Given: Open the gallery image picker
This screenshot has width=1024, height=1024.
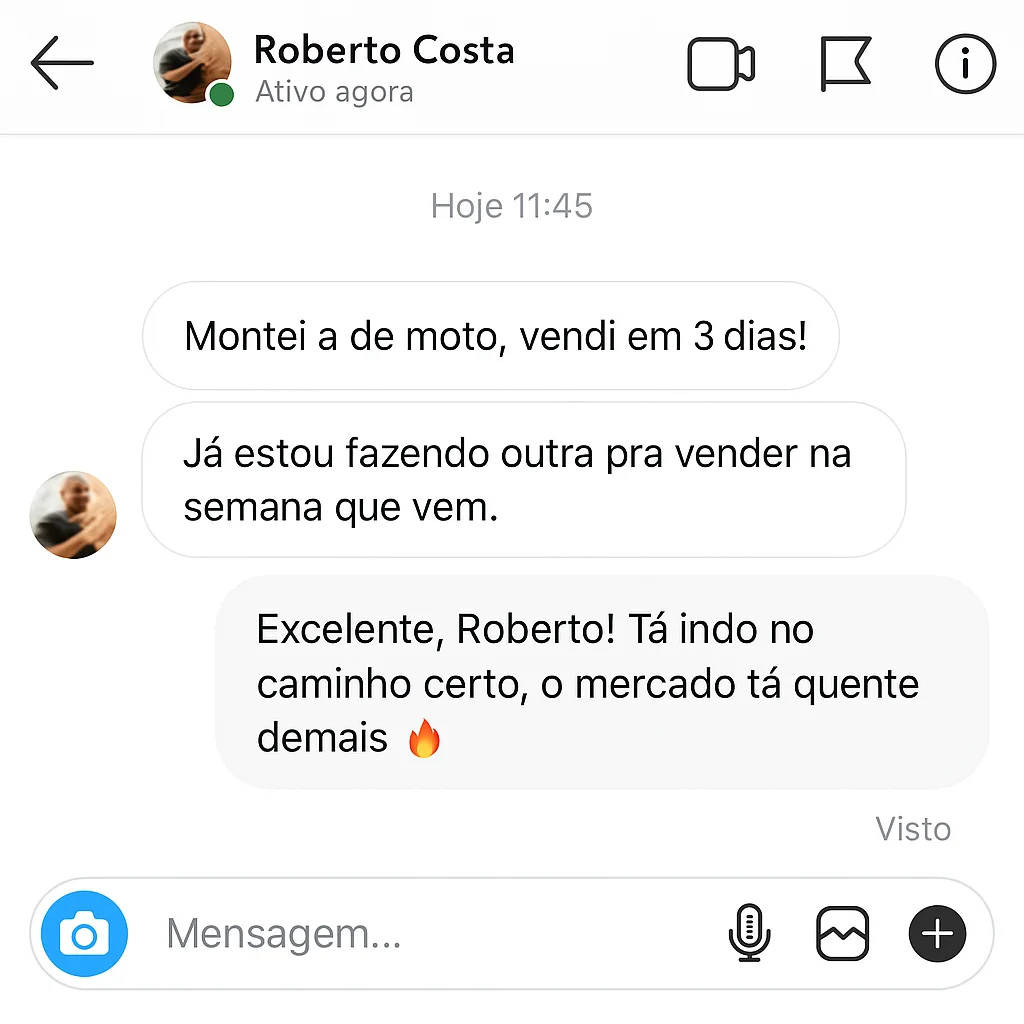Looking at the screenshot, I should [x=842, y=934].
